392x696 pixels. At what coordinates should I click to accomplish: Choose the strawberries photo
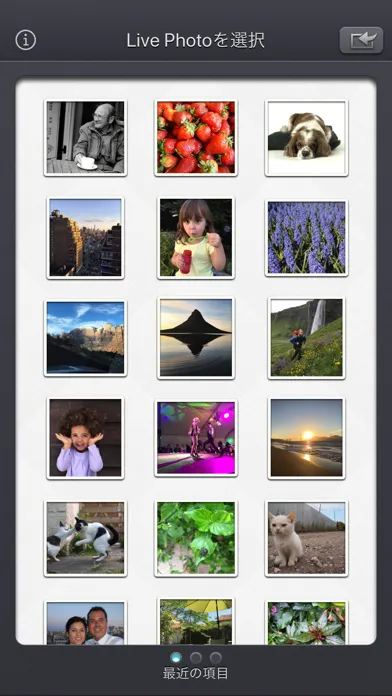pyautogui.click(x=196, y=138)
